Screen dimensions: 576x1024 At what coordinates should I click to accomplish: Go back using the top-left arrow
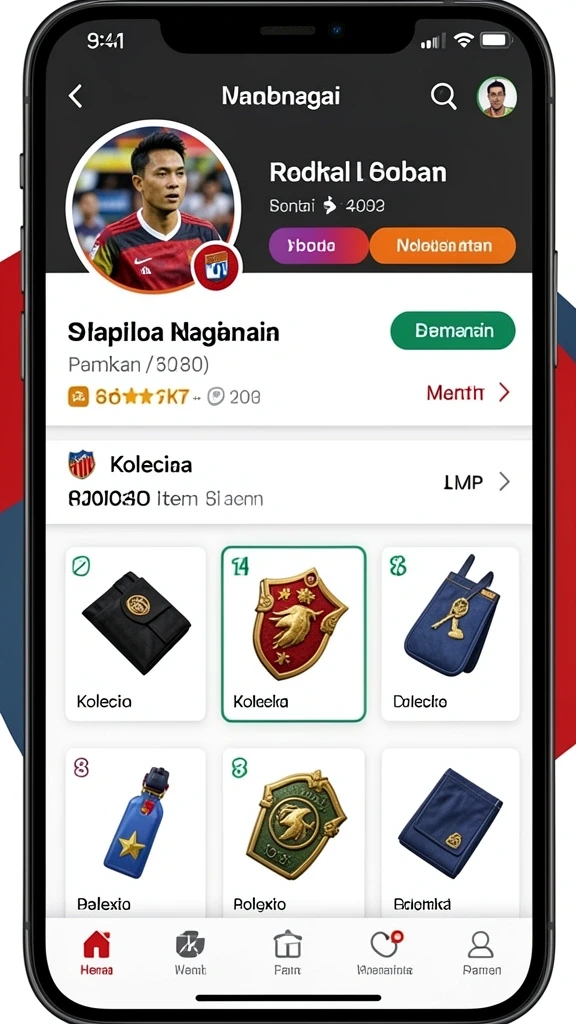point(76,97)
